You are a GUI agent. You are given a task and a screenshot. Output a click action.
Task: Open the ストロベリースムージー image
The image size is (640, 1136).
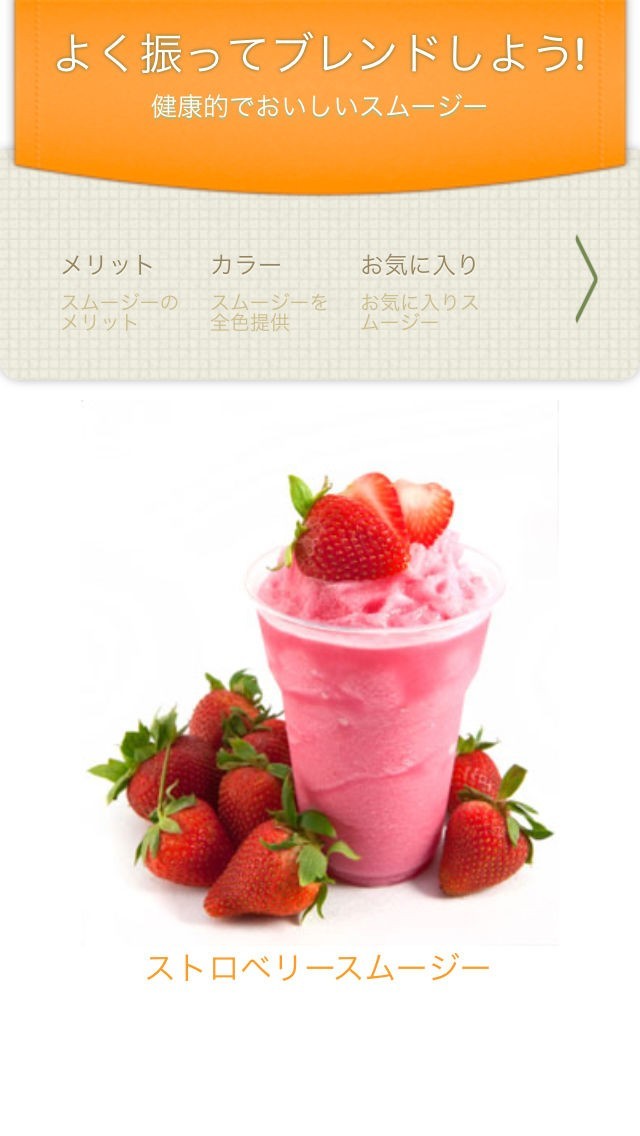[319, 672]
